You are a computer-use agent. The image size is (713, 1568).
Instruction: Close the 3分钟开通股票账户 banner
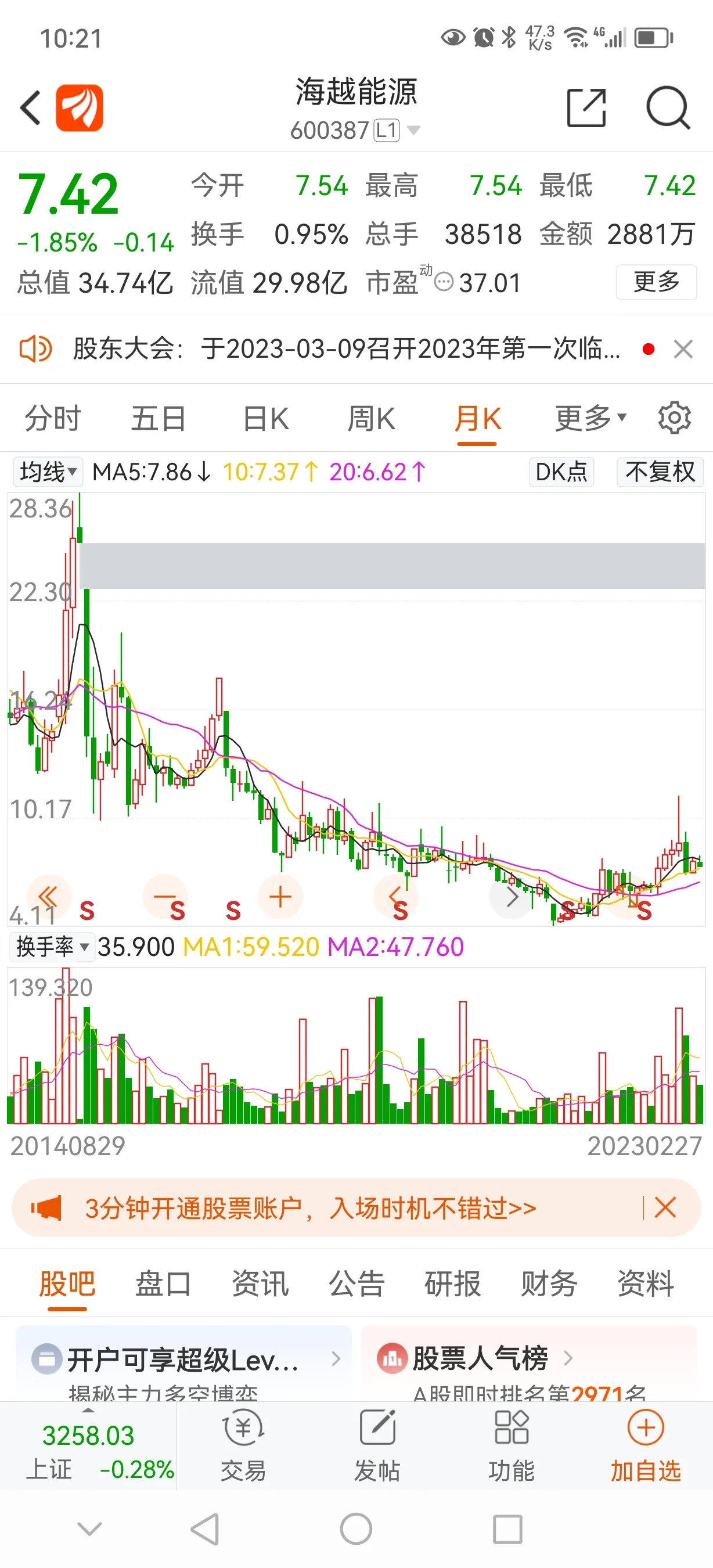tap(665, 1207)
